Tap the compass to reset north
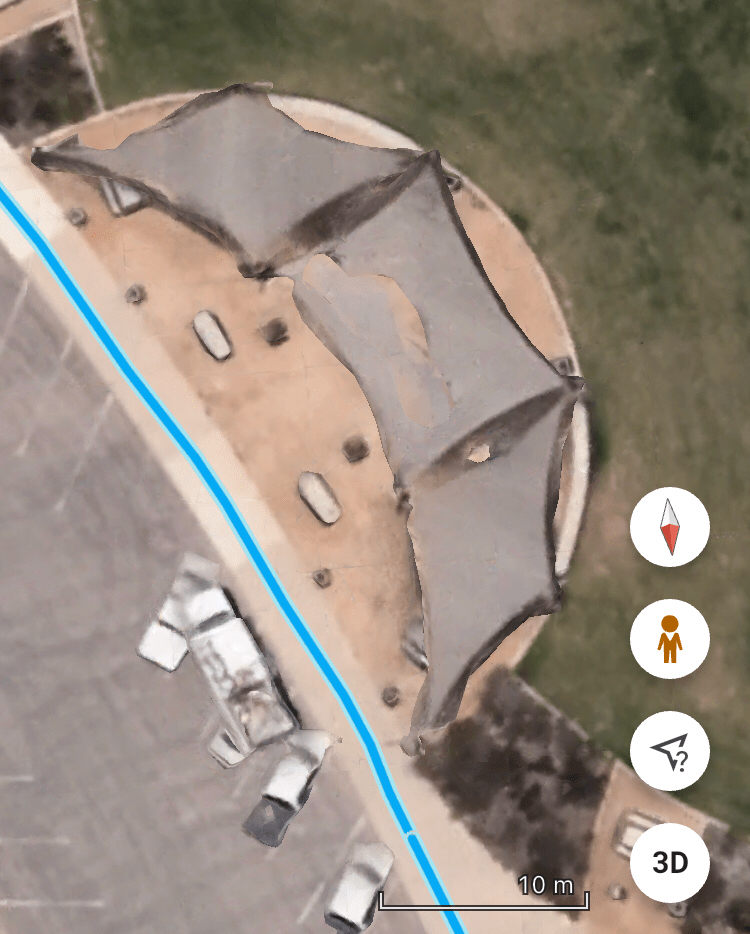The width and height of the screenshot is (750, 934). [x=670, y=527]
